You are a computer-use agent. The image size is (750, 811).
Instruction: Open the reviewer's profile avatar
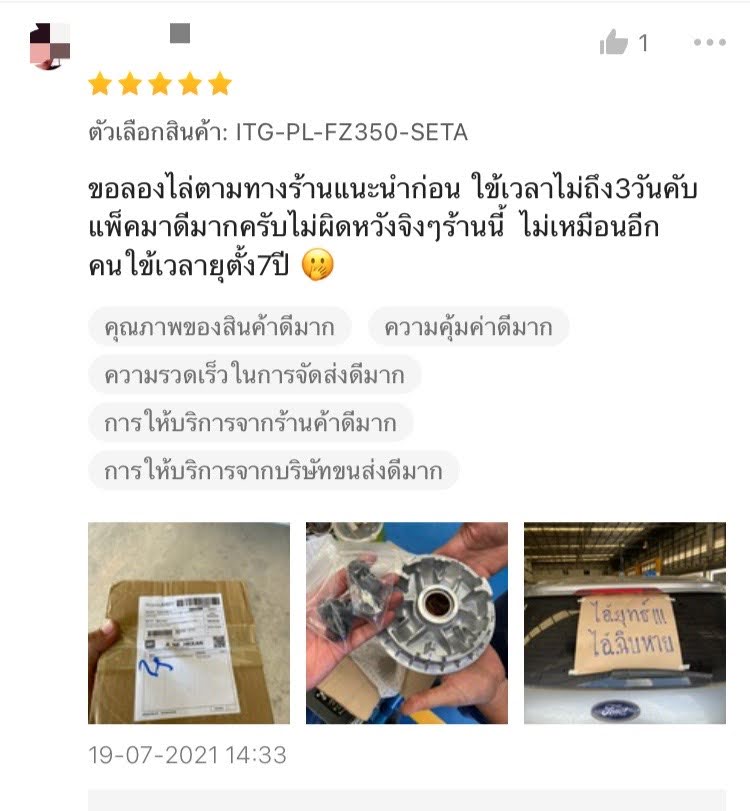(x=50, y=46)
